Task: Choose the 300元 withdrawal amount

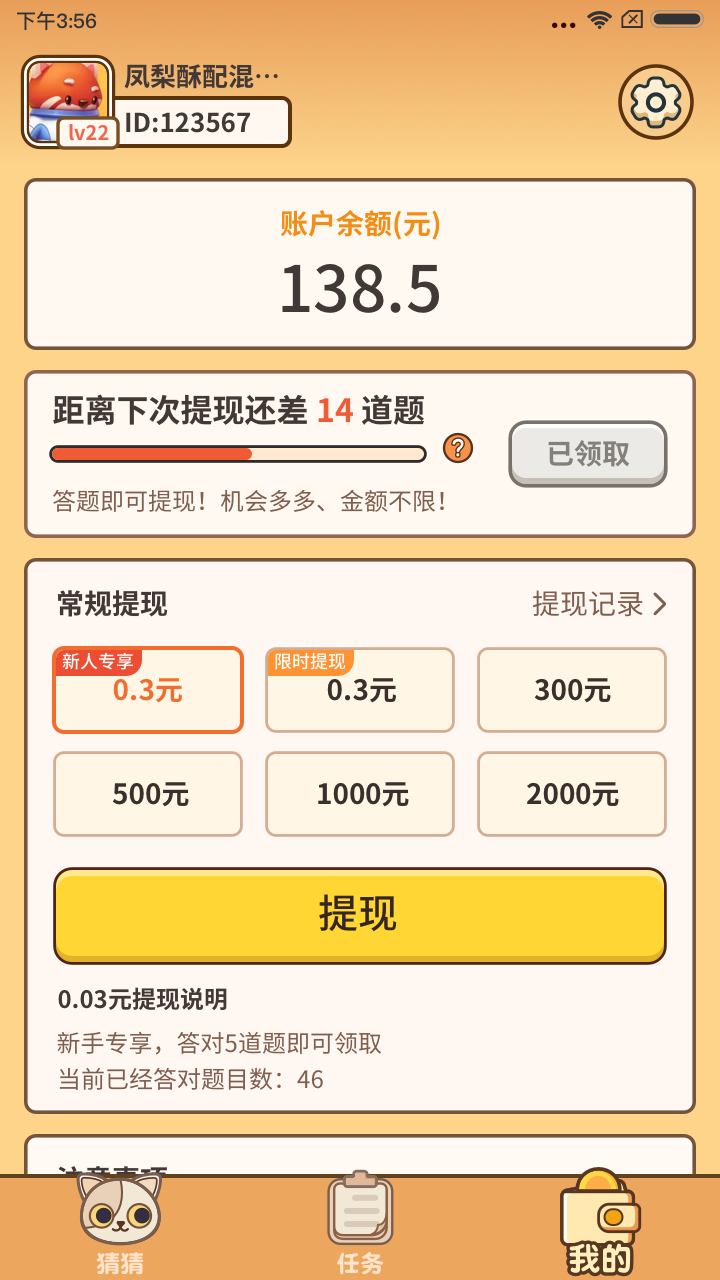Action: pos(572,690)
